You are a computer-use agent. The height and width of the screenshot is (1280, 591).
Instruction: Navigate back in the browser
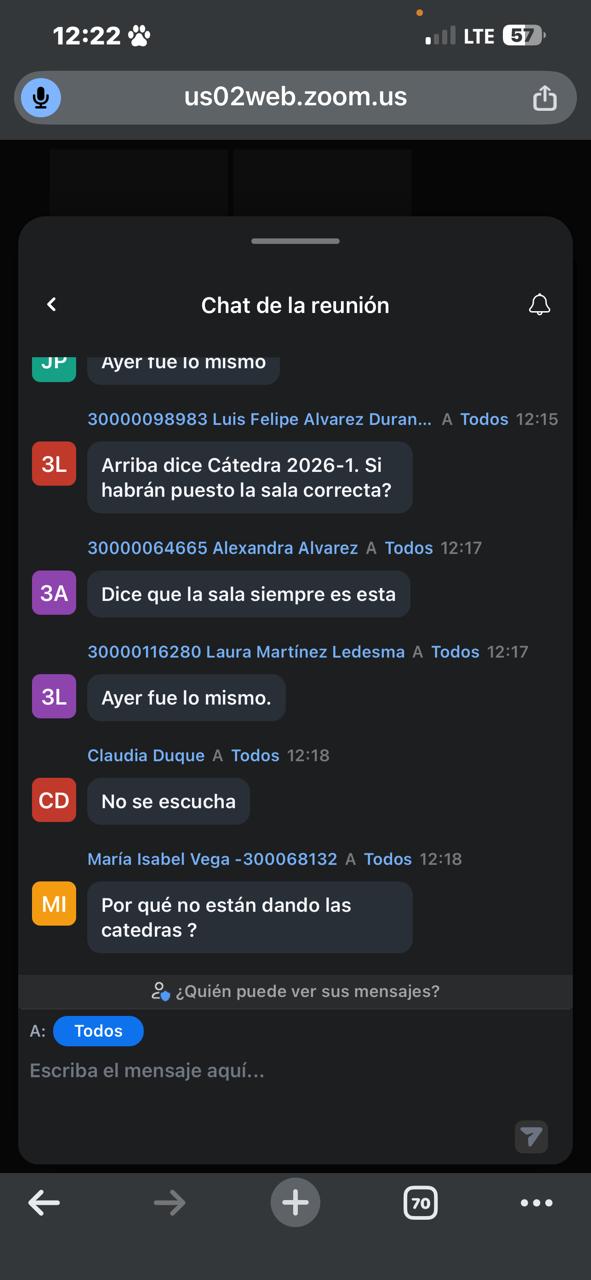(44, 1203)
